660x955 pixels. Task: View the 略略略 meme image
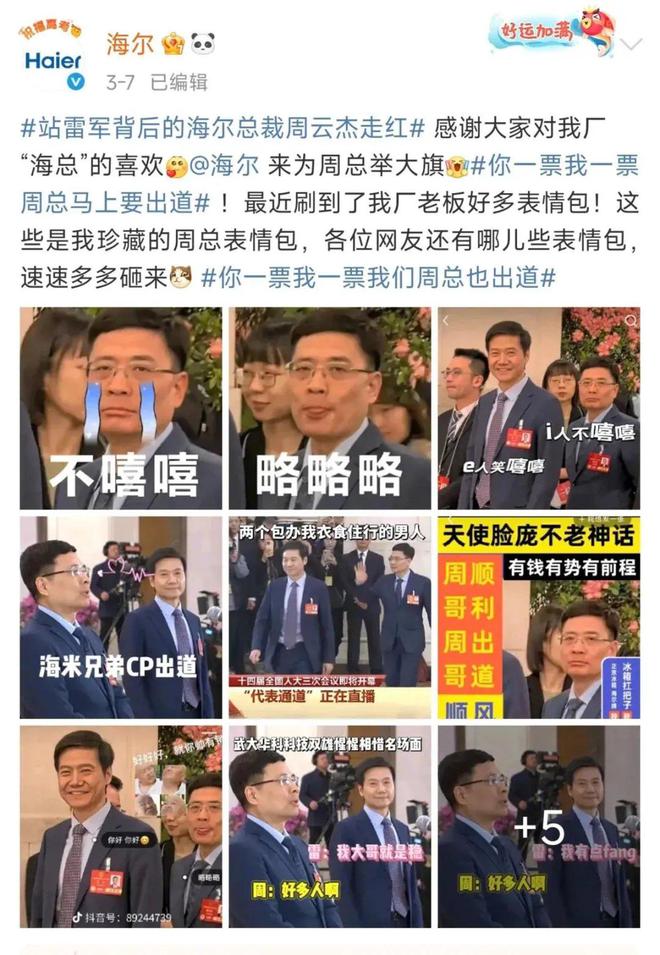tap(329, 408)
